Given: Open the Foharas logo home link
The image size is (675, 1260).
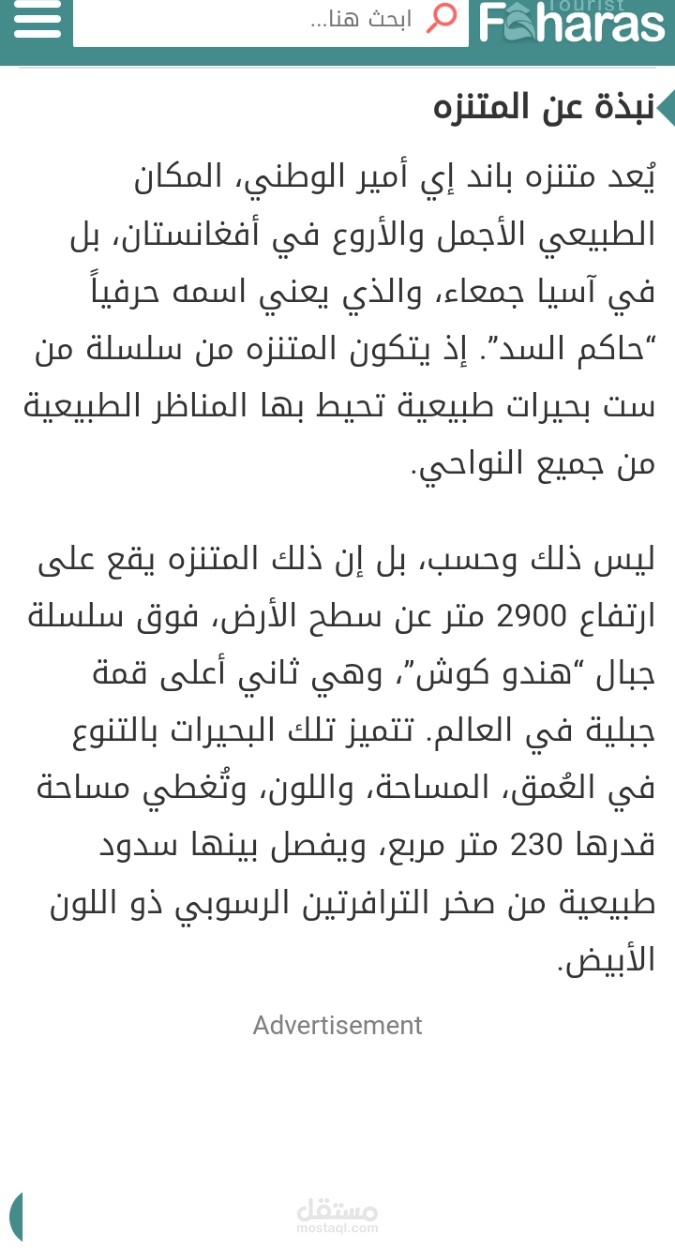Looking at the screenshot, I should [x=572, y=22].
